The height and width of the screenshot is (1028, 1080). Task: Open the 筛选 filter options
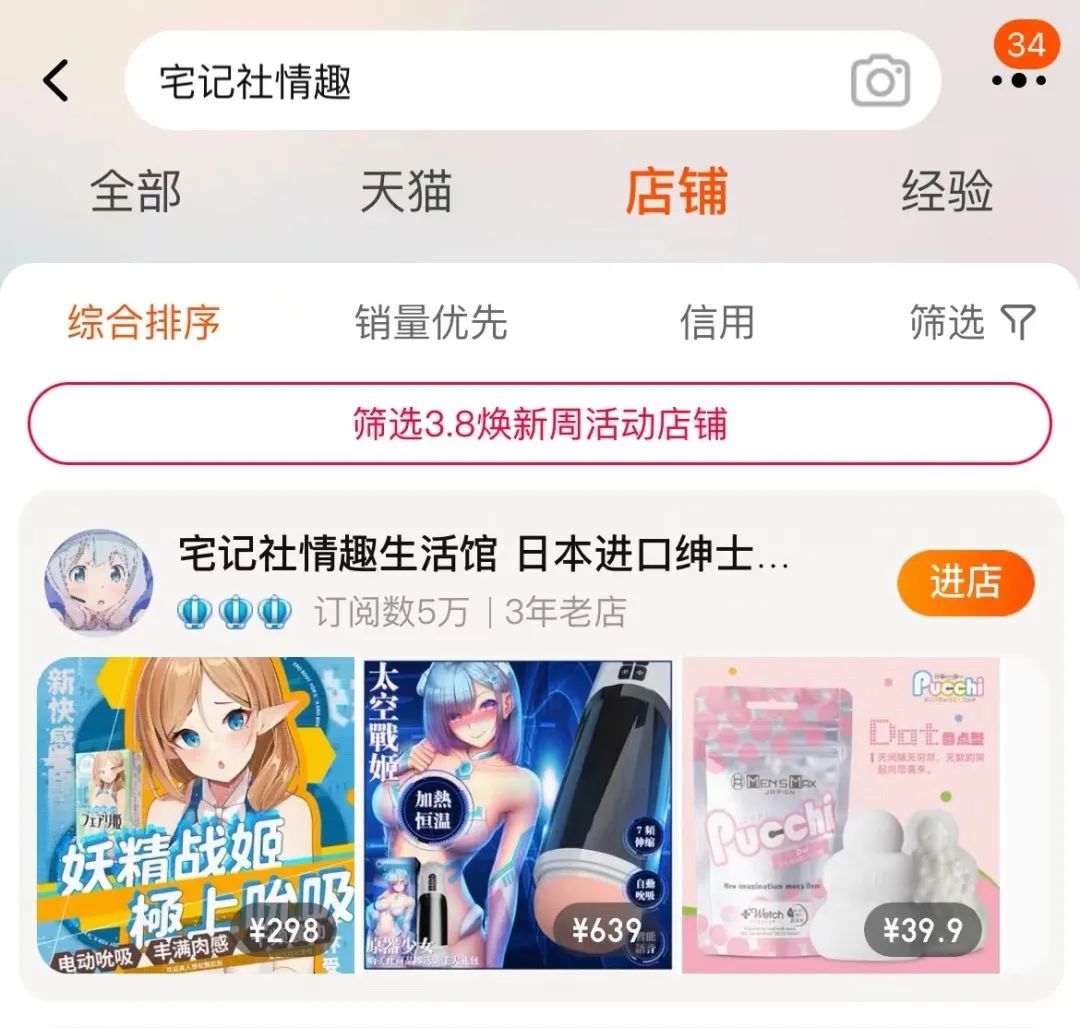pos(971,323)
